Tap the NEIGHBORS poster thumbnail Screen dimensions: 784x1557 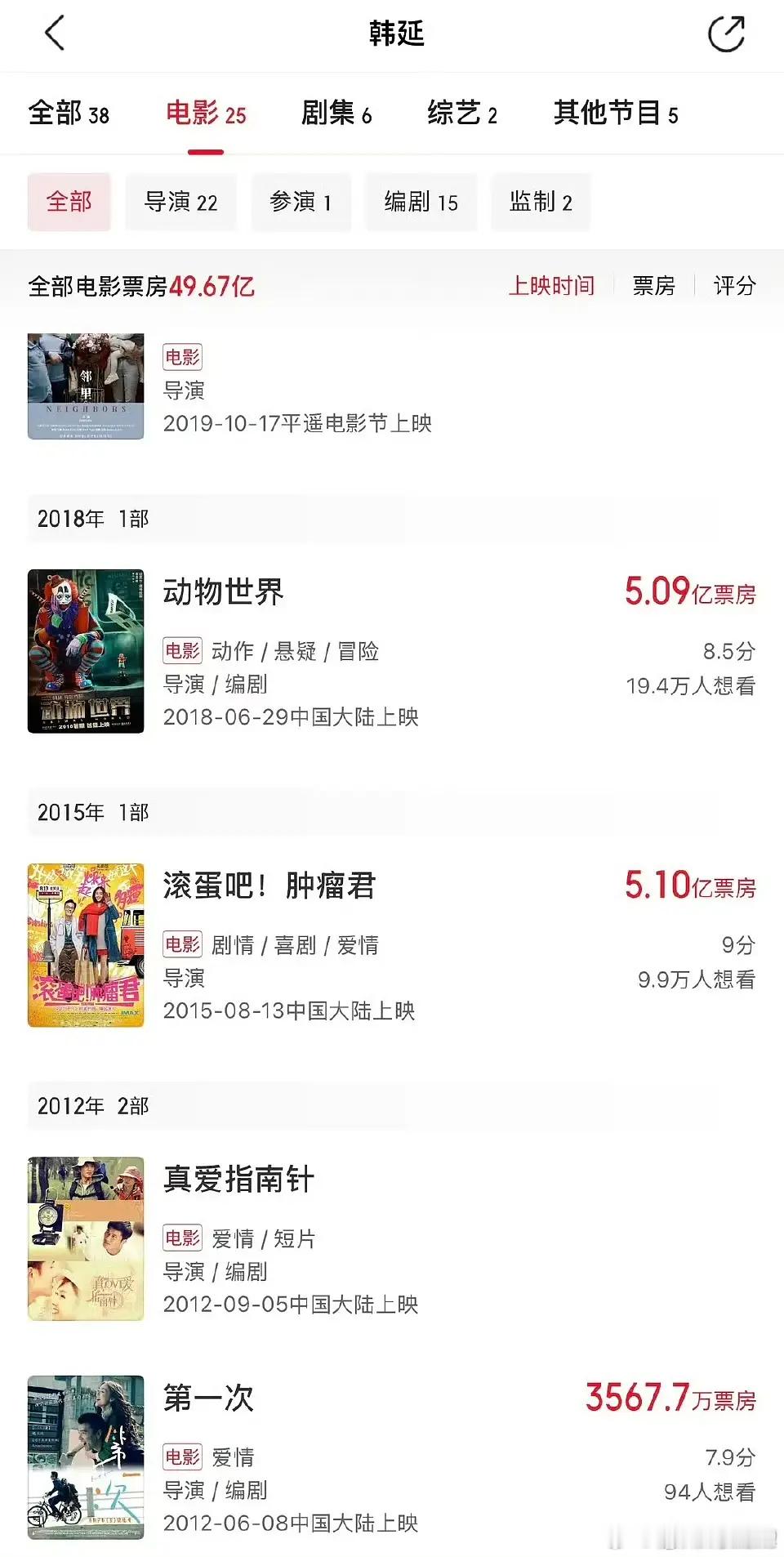pos(86,385)
